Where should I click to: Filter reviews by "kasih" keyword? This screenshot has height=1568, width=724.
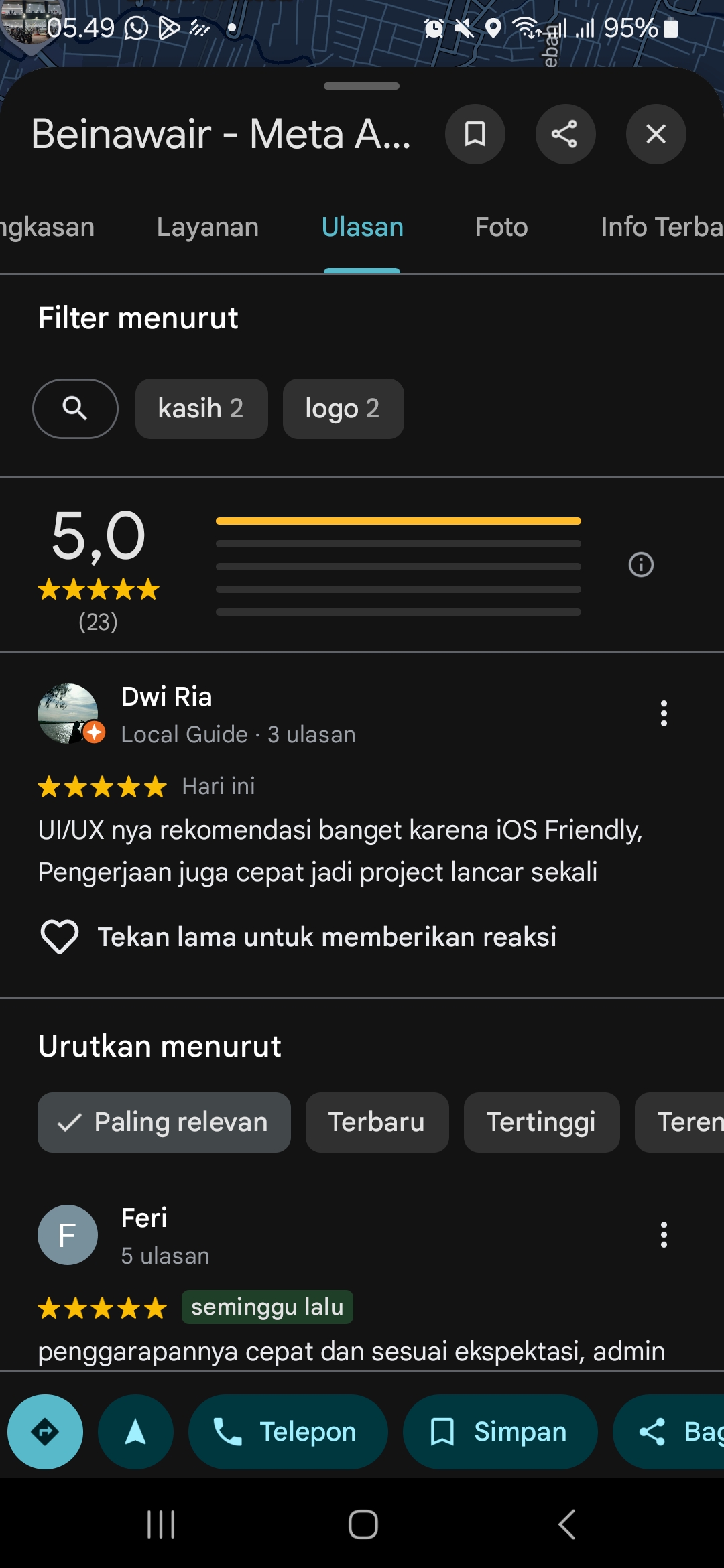click(x=201, y=409)
